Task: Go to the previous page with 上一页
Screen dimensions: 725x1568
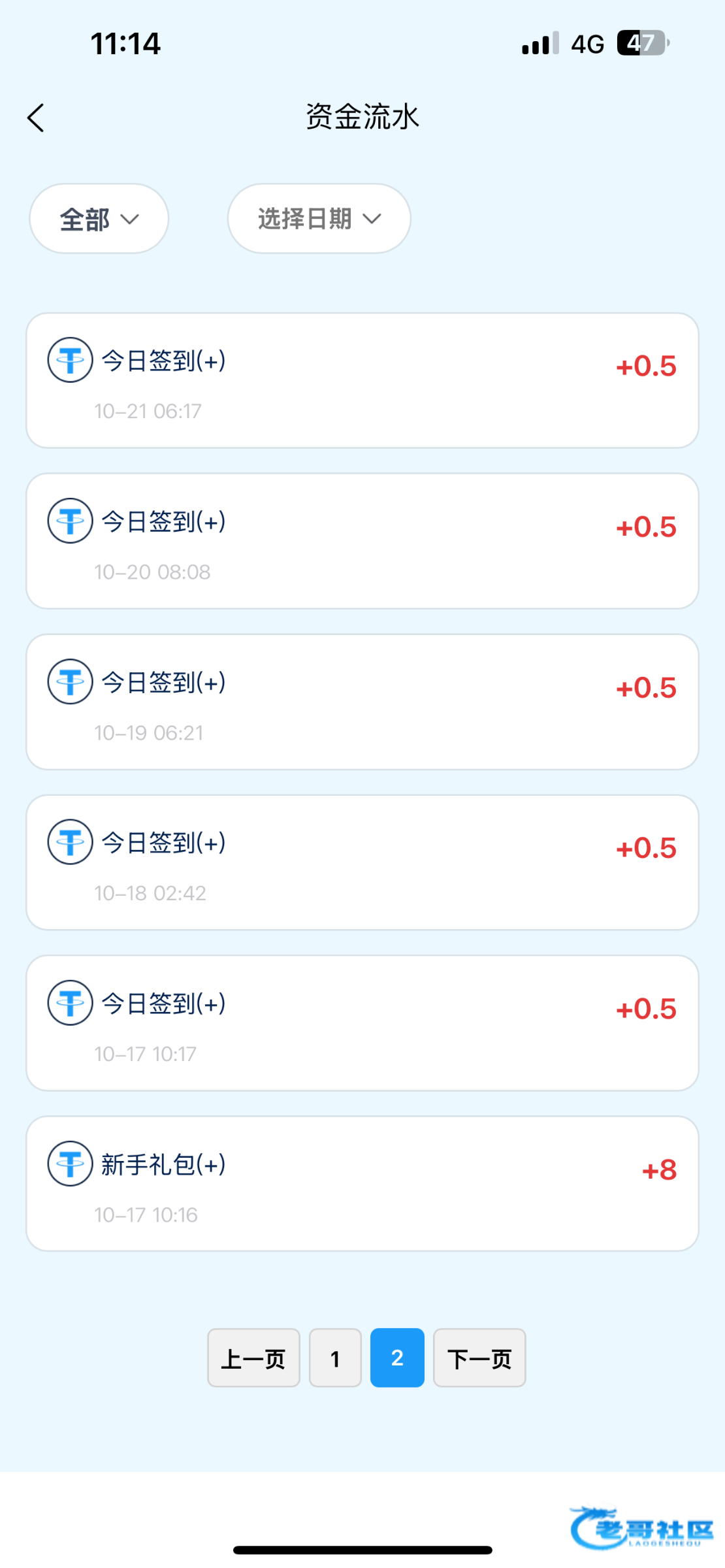Action: pyautogui.click(x=253, y=1358)
